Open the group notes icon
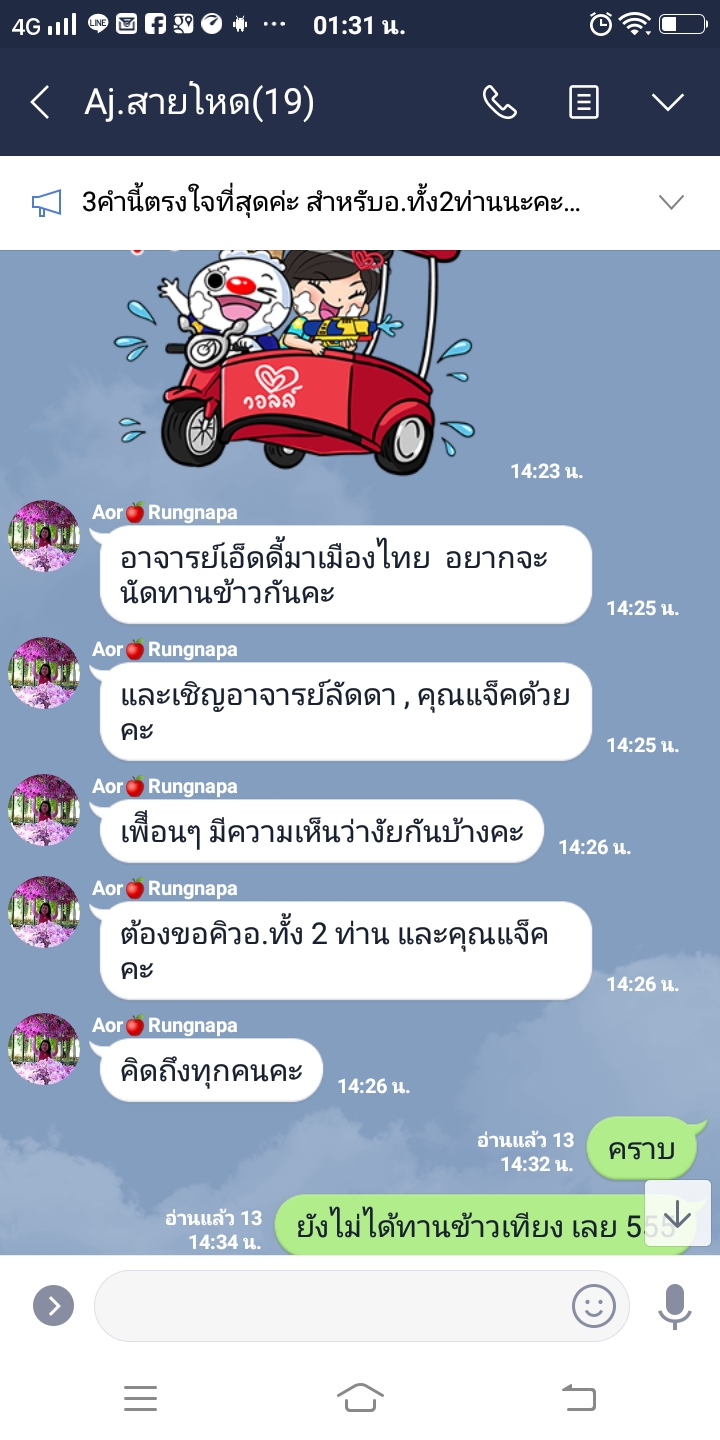The image size is (720, 1440). point(584,102)
